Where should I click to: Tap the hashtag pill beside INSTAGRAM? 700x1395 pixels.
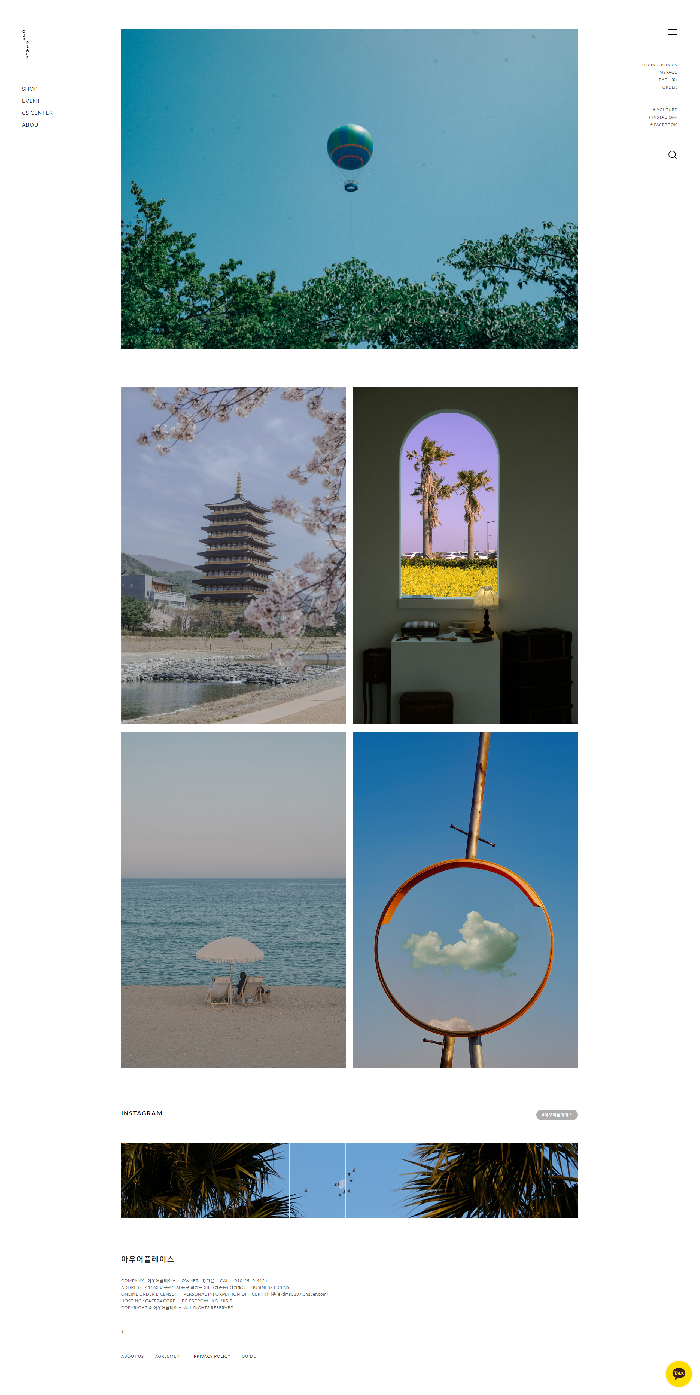556,1114
